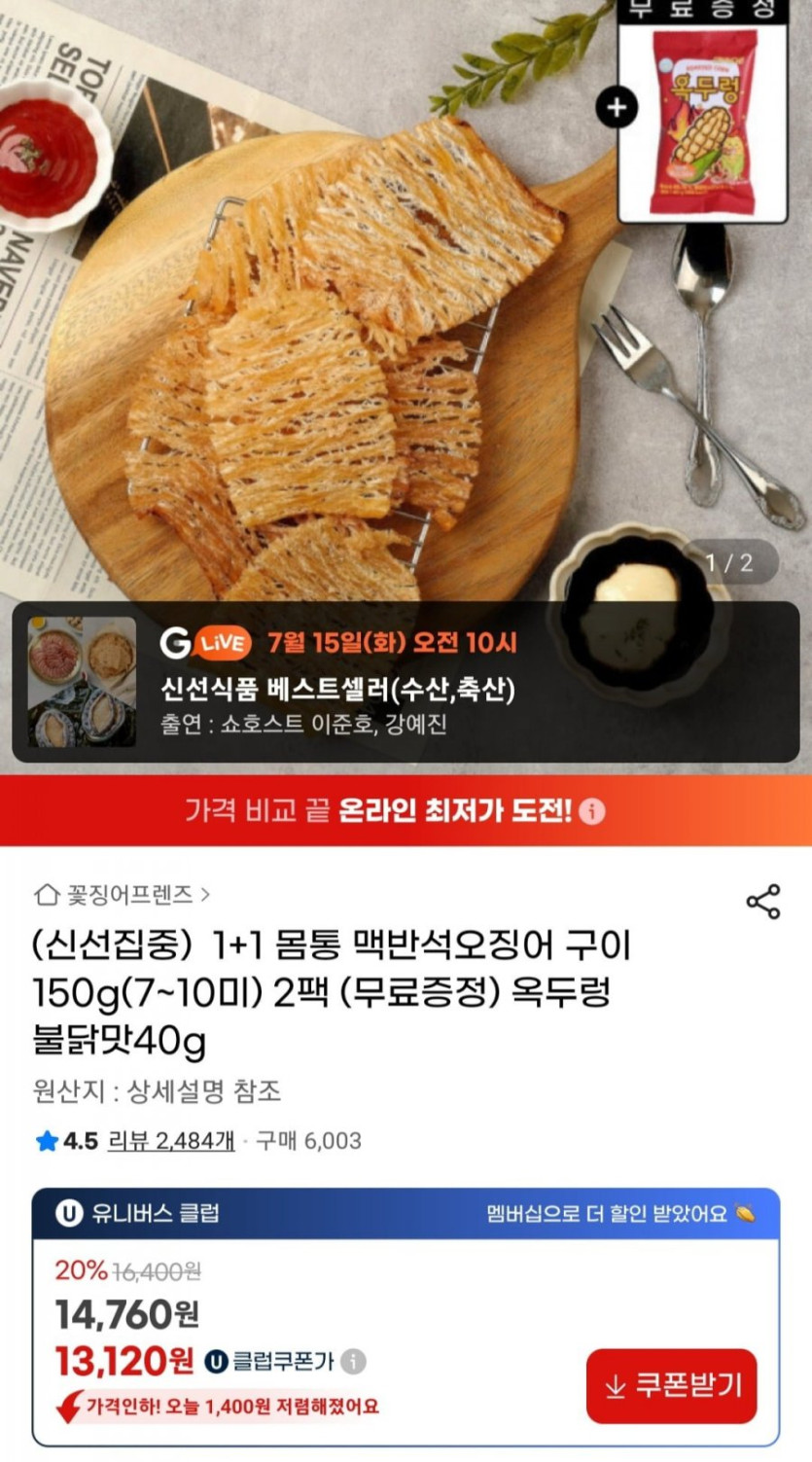Viewport: 812px width, 1462px height.
Task: Open the G LIVE 신선식품 베스트셀러 banner
Action: point(406,681)
